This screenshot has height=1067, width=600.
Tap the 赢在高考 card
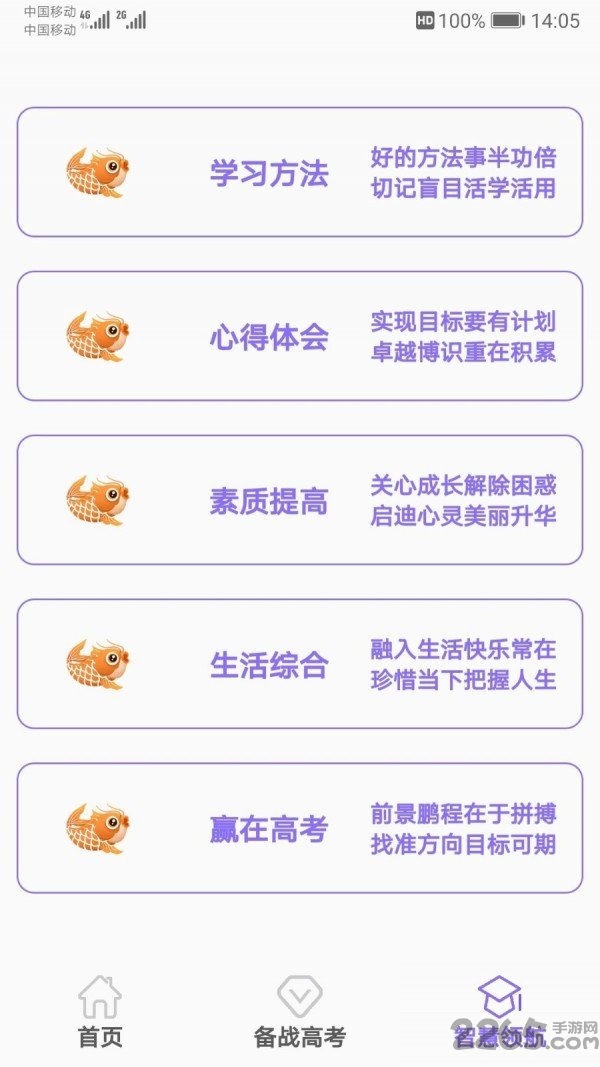[299, 828]
